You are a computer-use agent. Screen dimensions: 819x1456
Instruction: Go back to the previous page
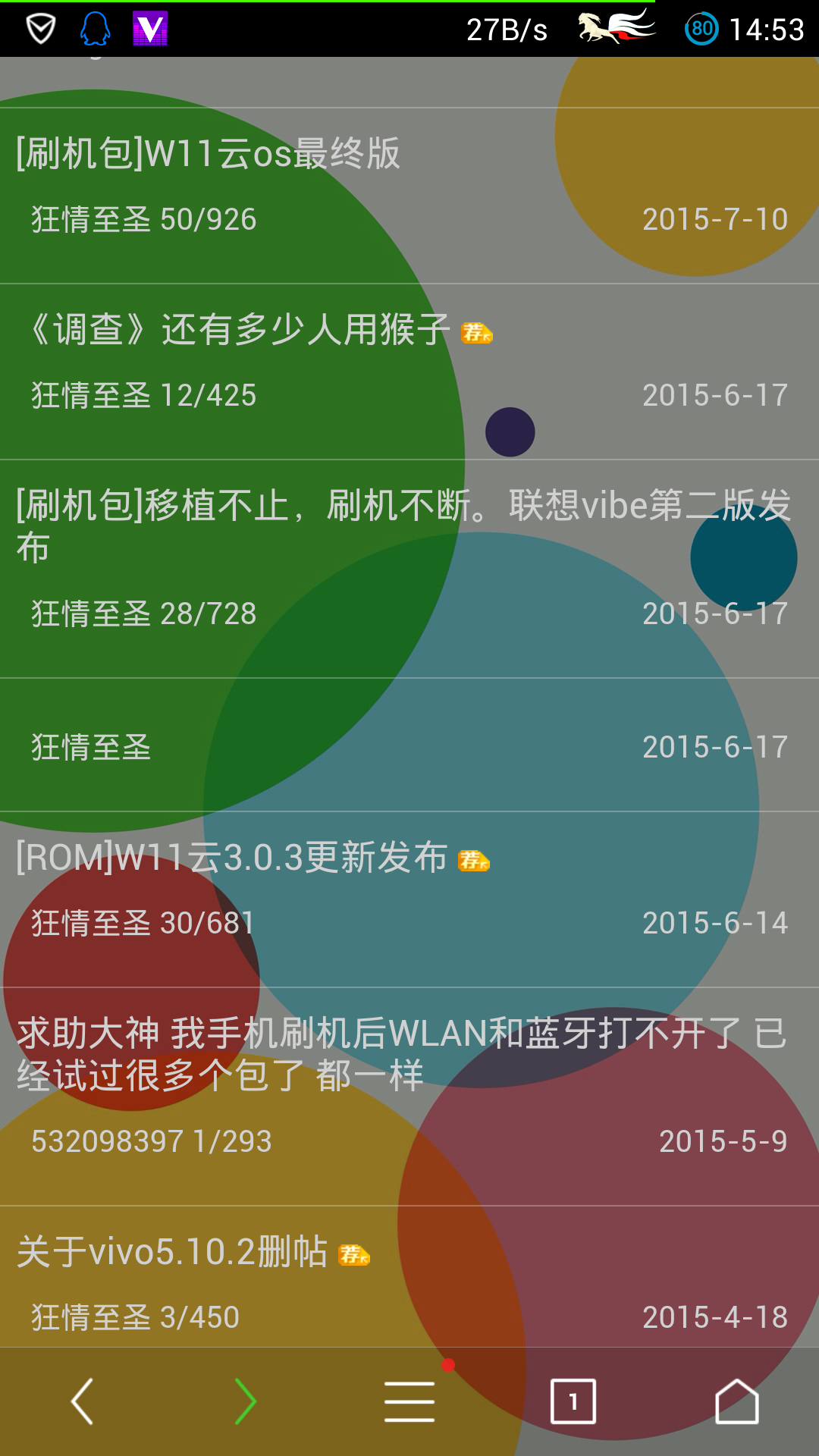[x=82, y=1401]
